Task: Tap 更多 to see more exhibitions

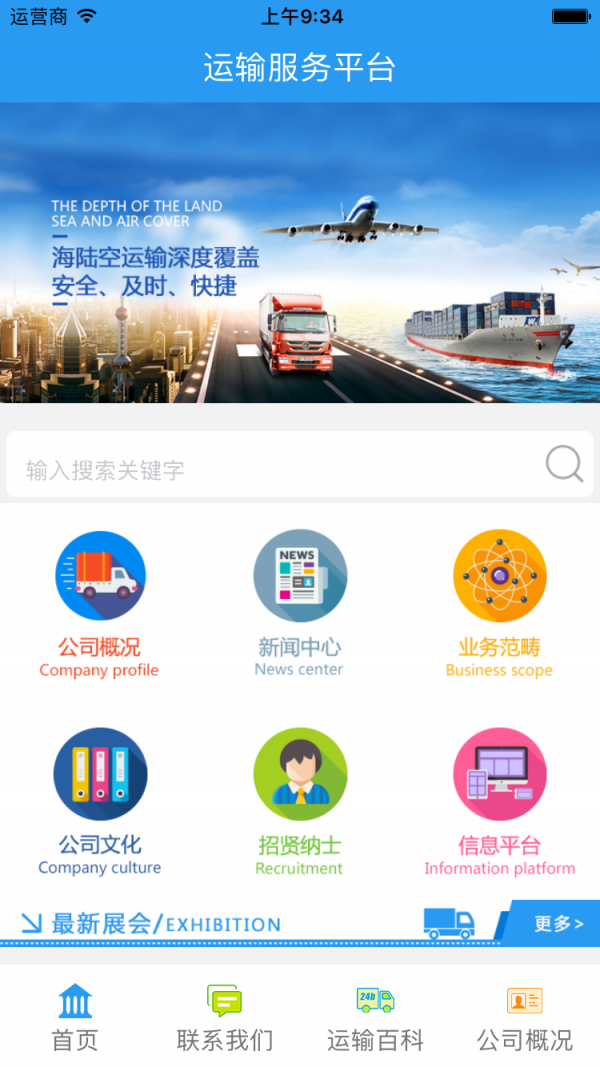Action: [558, 923]
